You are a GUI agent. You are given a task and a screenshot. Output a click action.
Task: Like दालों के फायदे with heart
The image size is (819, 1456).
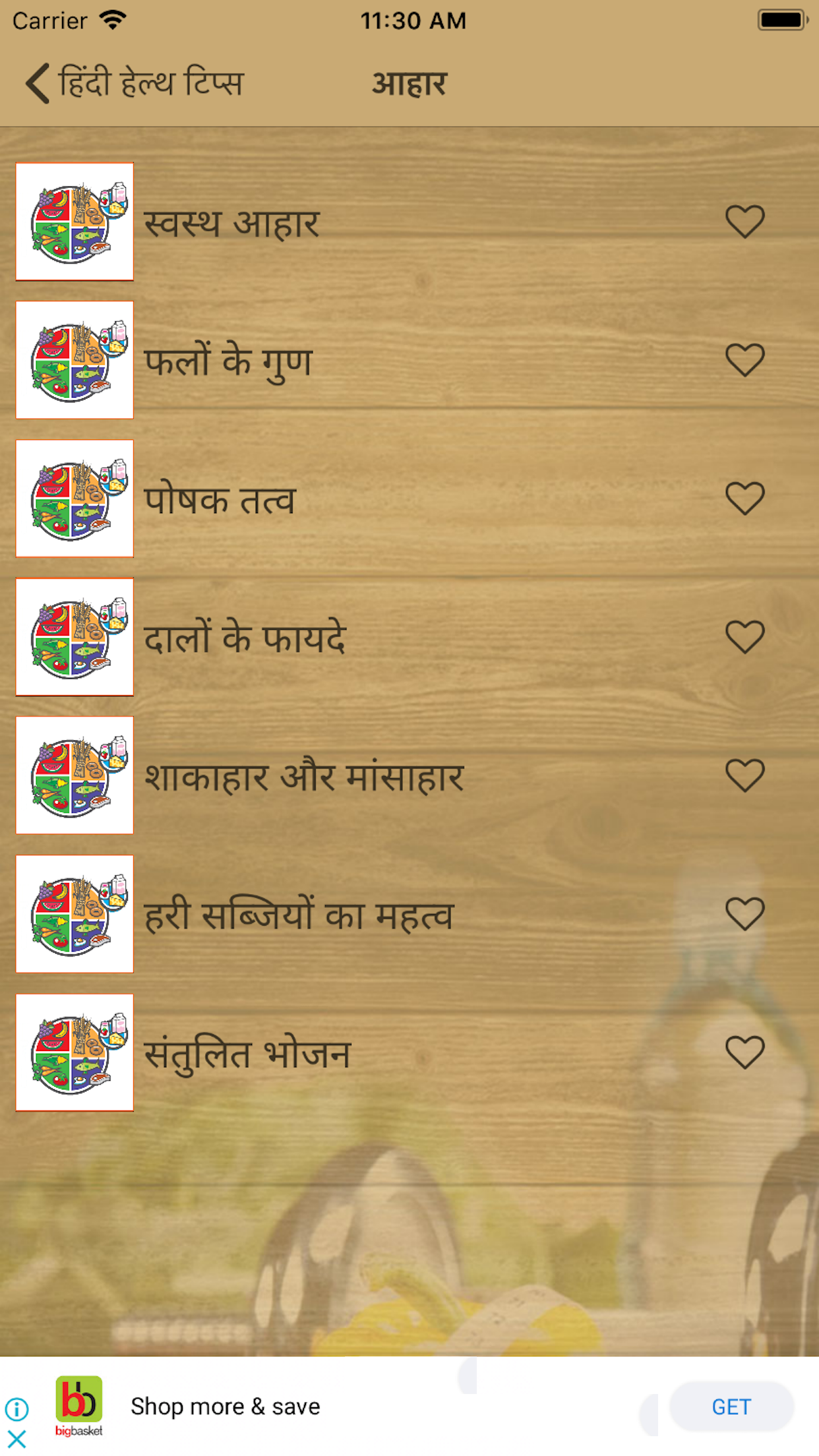point(744,637)
